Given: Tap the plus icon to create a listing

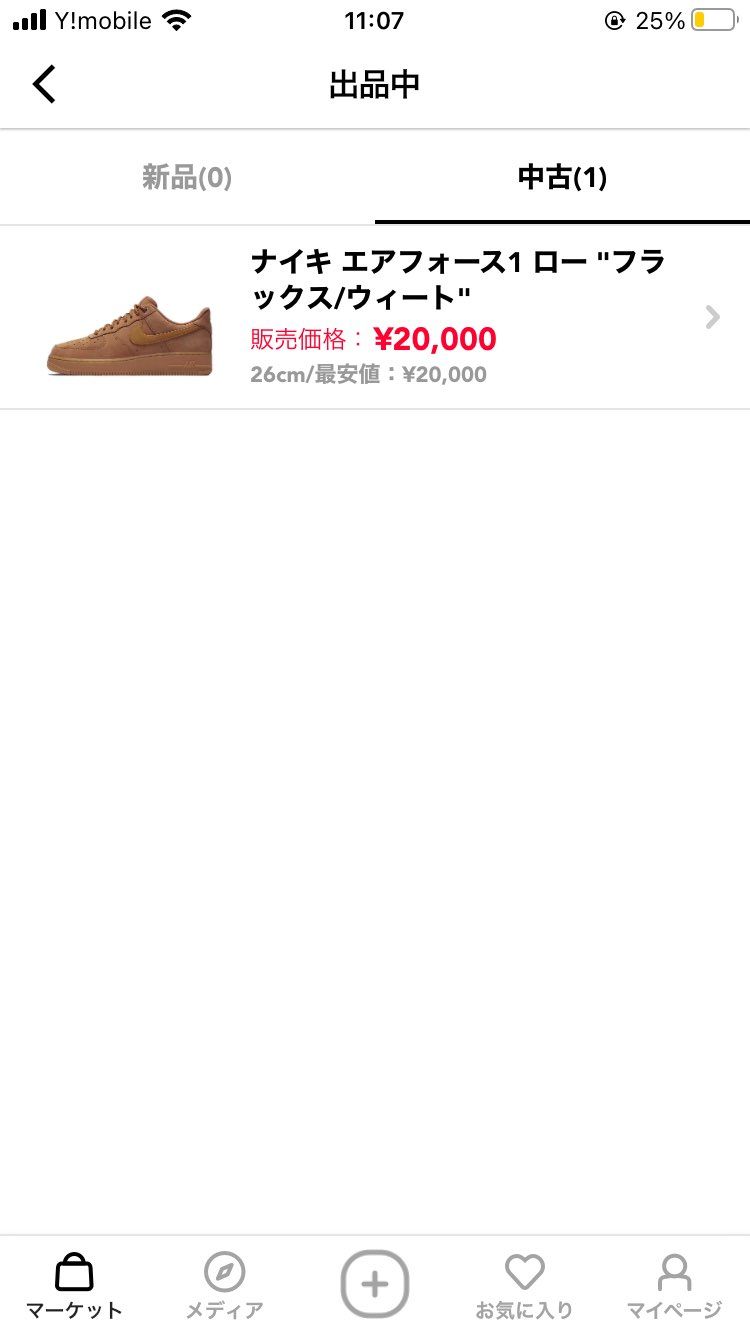Looking at the screenshot, I should click(374, 1285).
